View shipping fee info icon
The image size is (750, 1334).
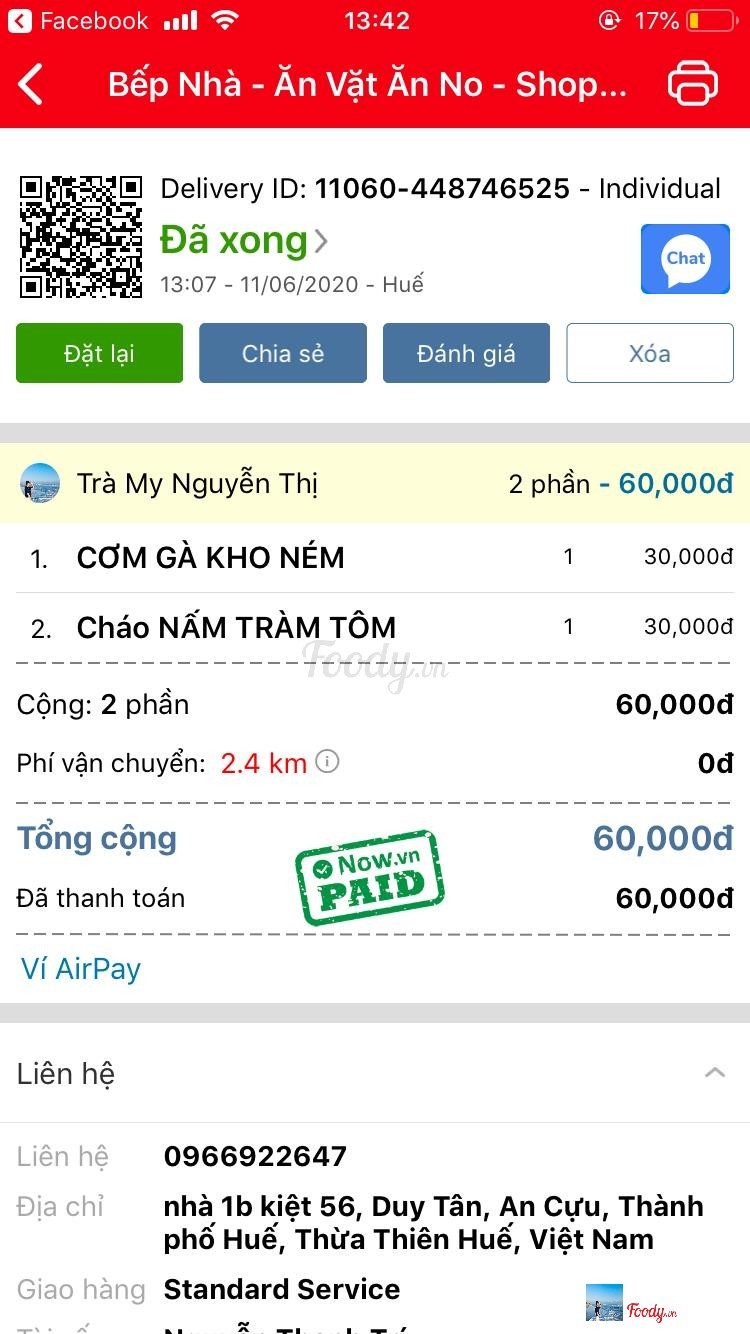(x=327, y=762)
